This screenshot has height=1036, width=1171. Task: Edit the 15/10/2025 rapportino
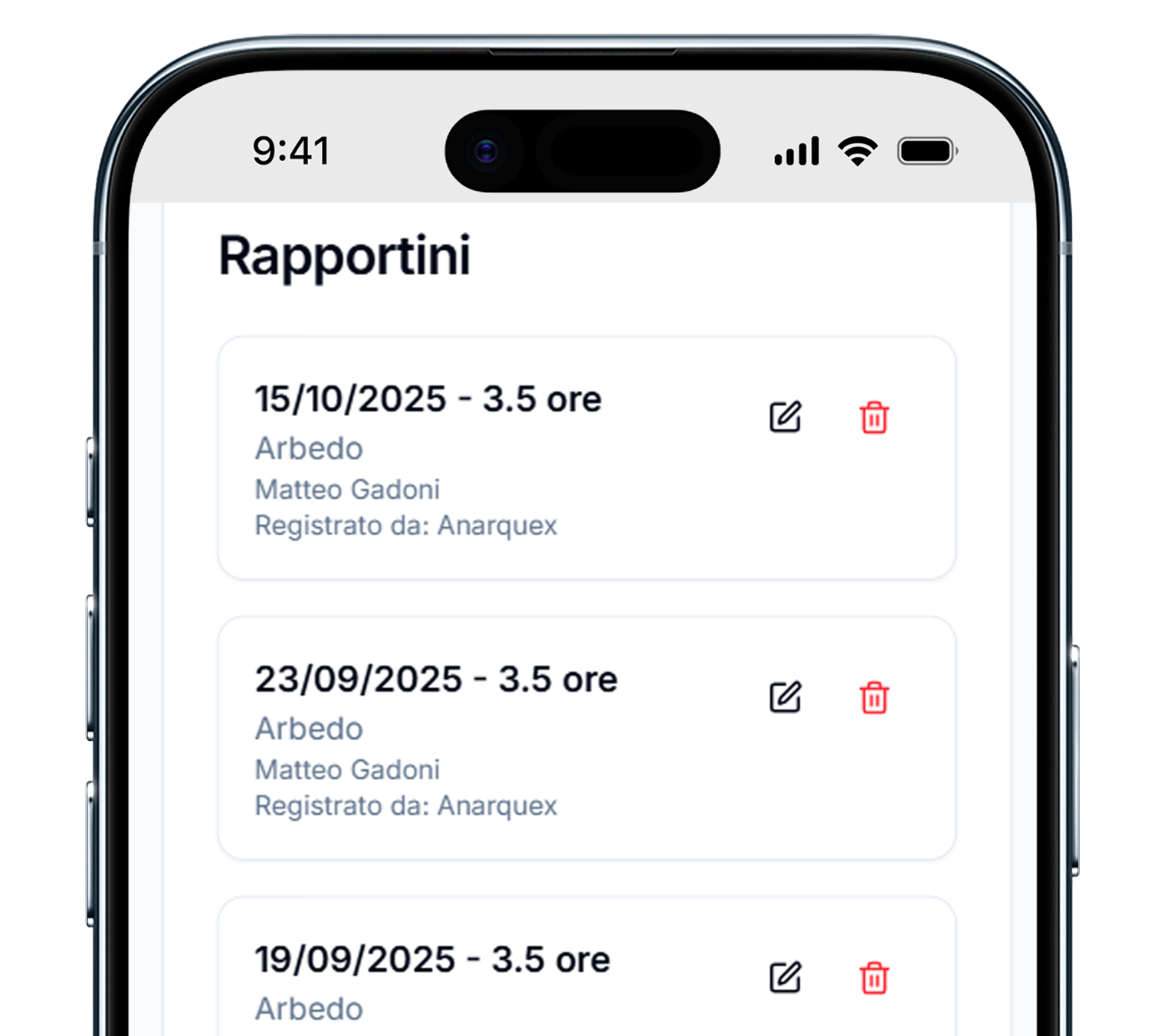786,418
